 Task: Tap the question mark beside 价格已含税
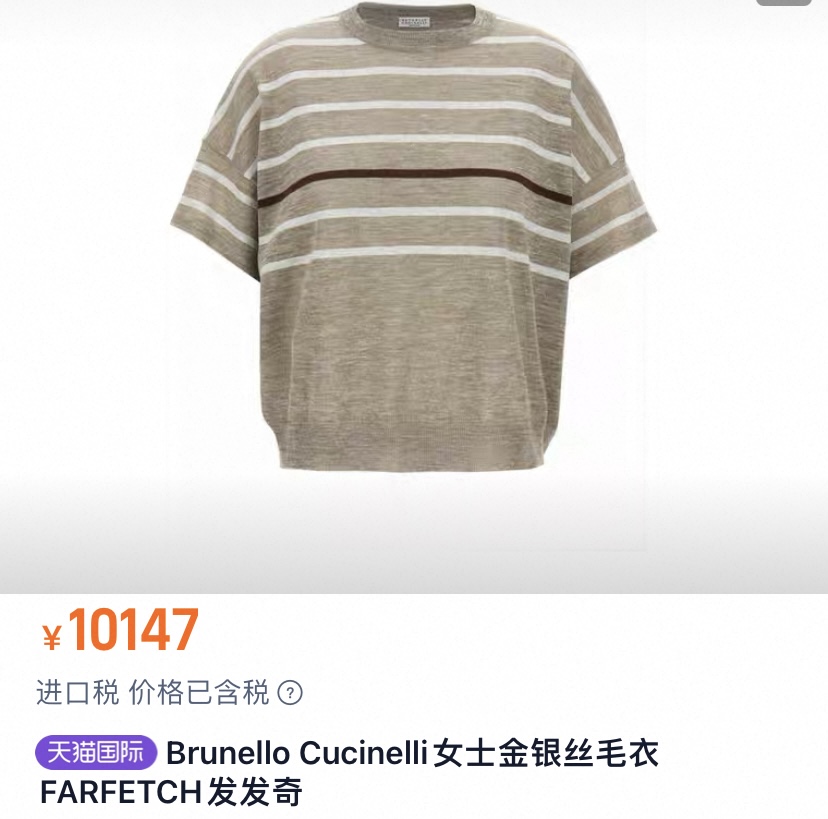tap(290, 692)
